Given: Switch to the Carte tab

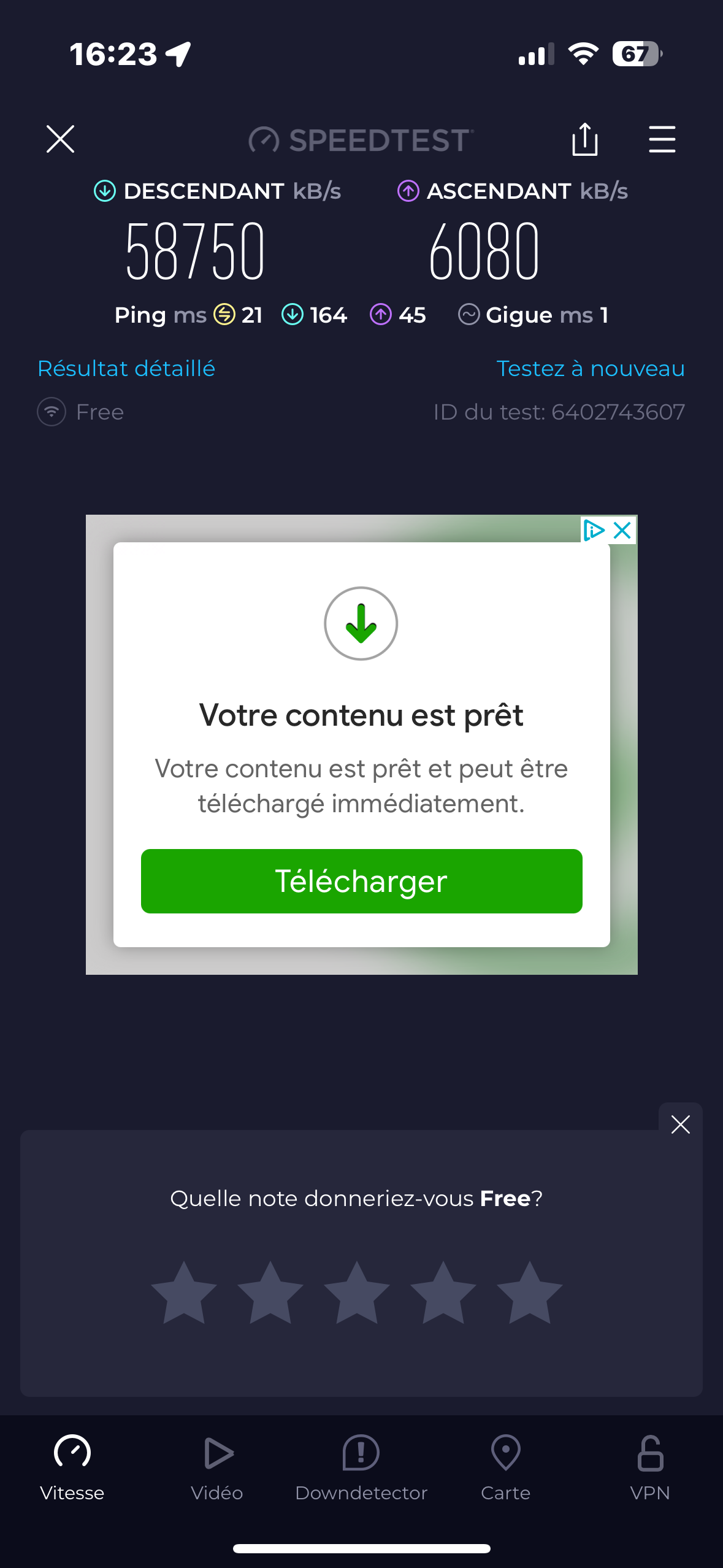Looking at the screenshot, I should pyautogui.click(x=505, y=1466).
